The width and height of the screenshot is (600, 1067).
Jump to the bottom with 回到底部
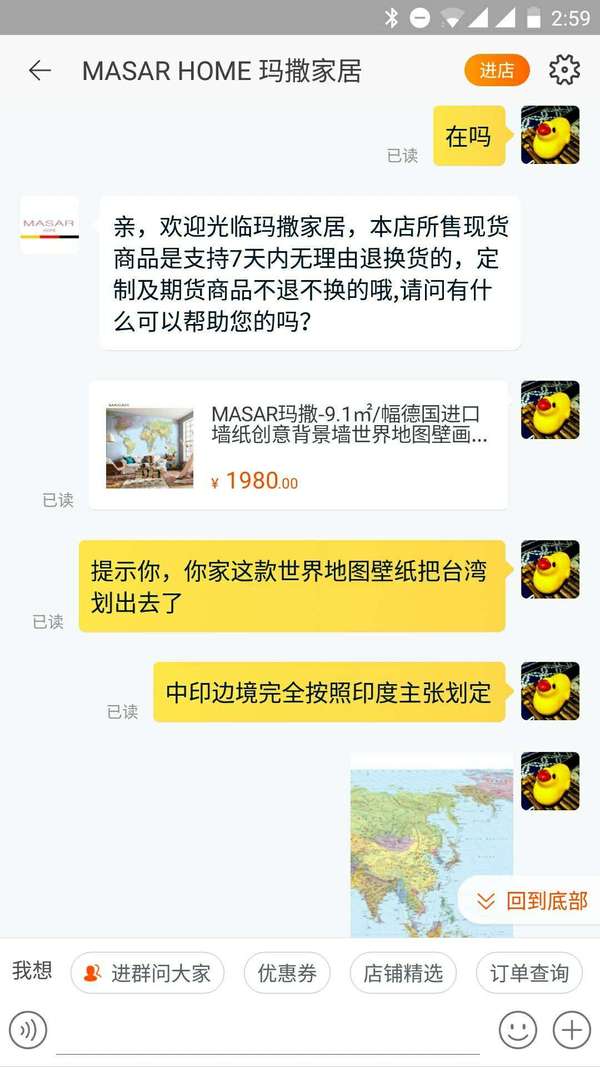tap(533, 902)
